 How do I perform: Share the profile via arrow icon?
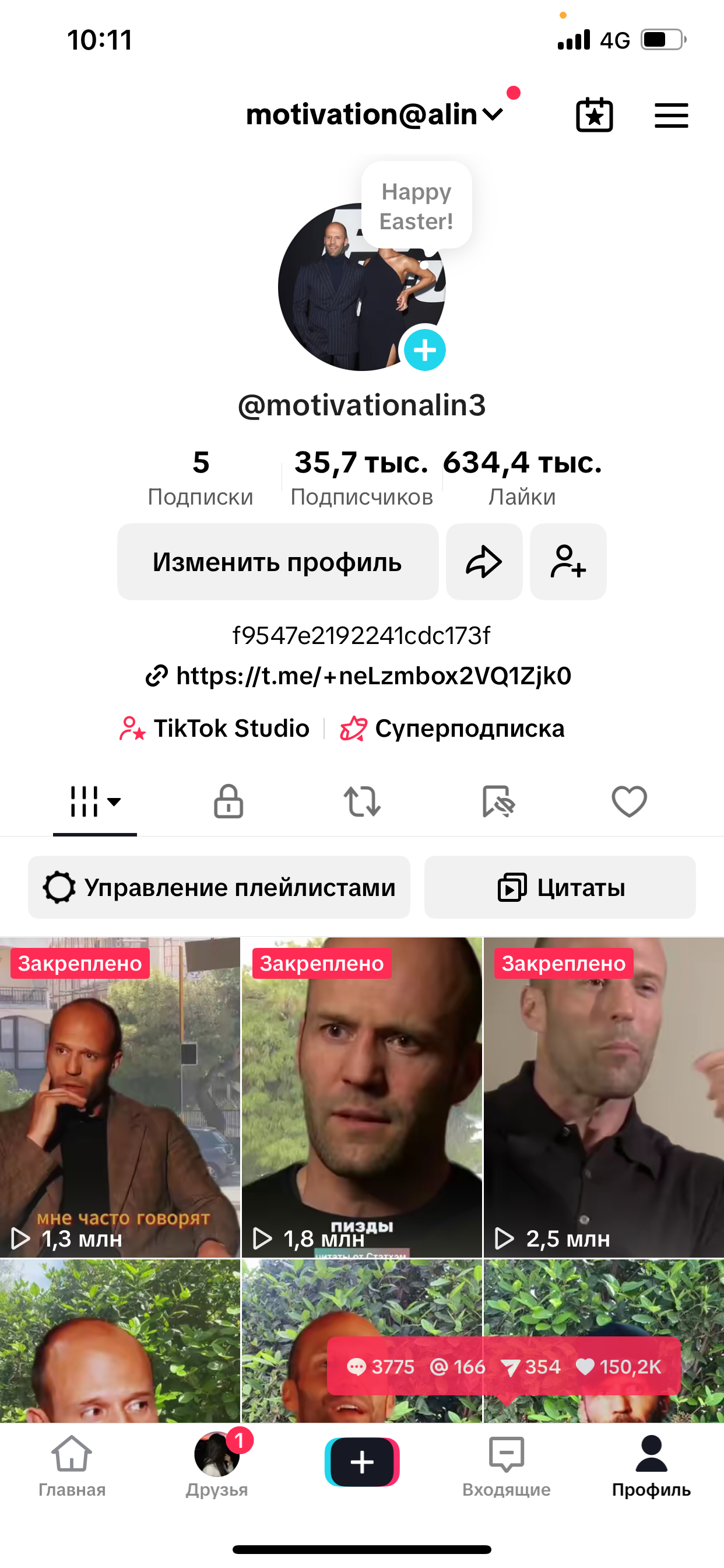pos(484,561)
